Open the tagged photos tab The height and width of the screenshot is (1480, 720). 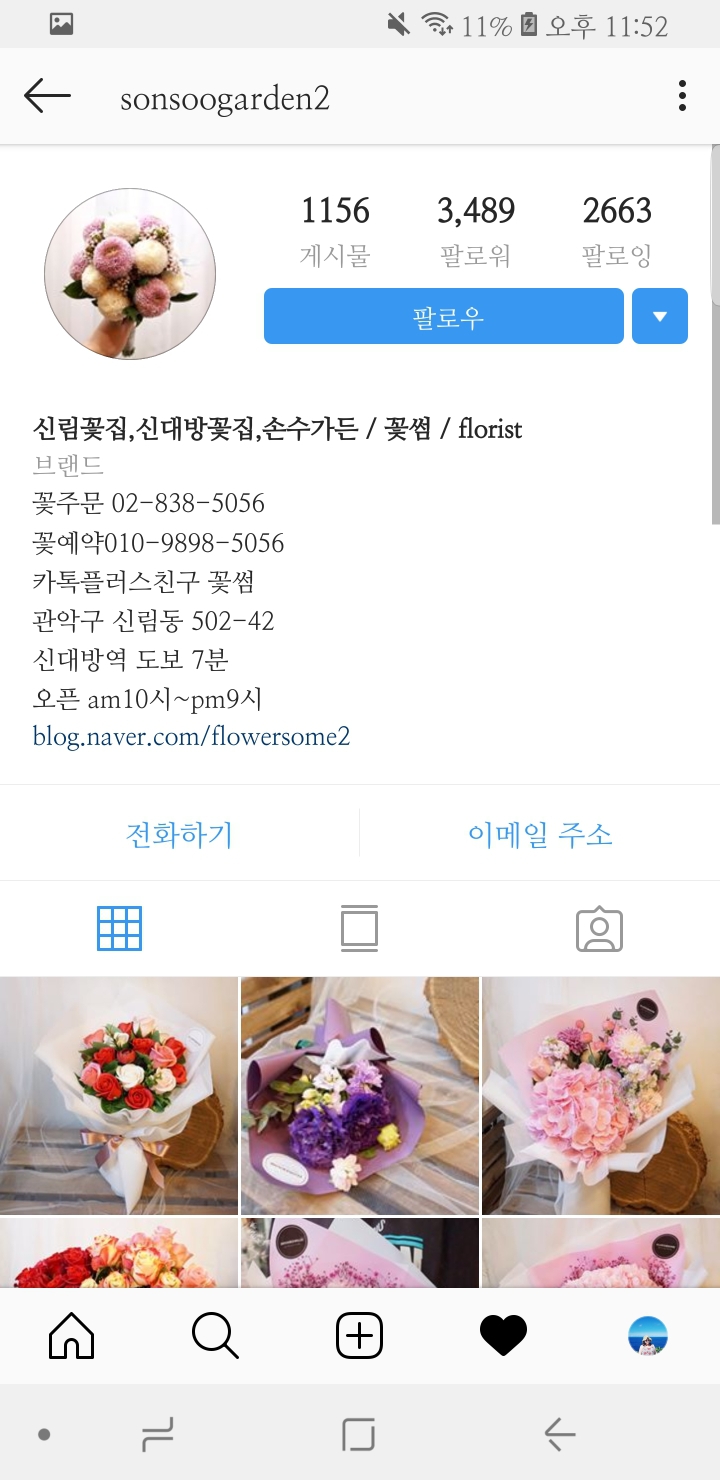tap(599, 928)
